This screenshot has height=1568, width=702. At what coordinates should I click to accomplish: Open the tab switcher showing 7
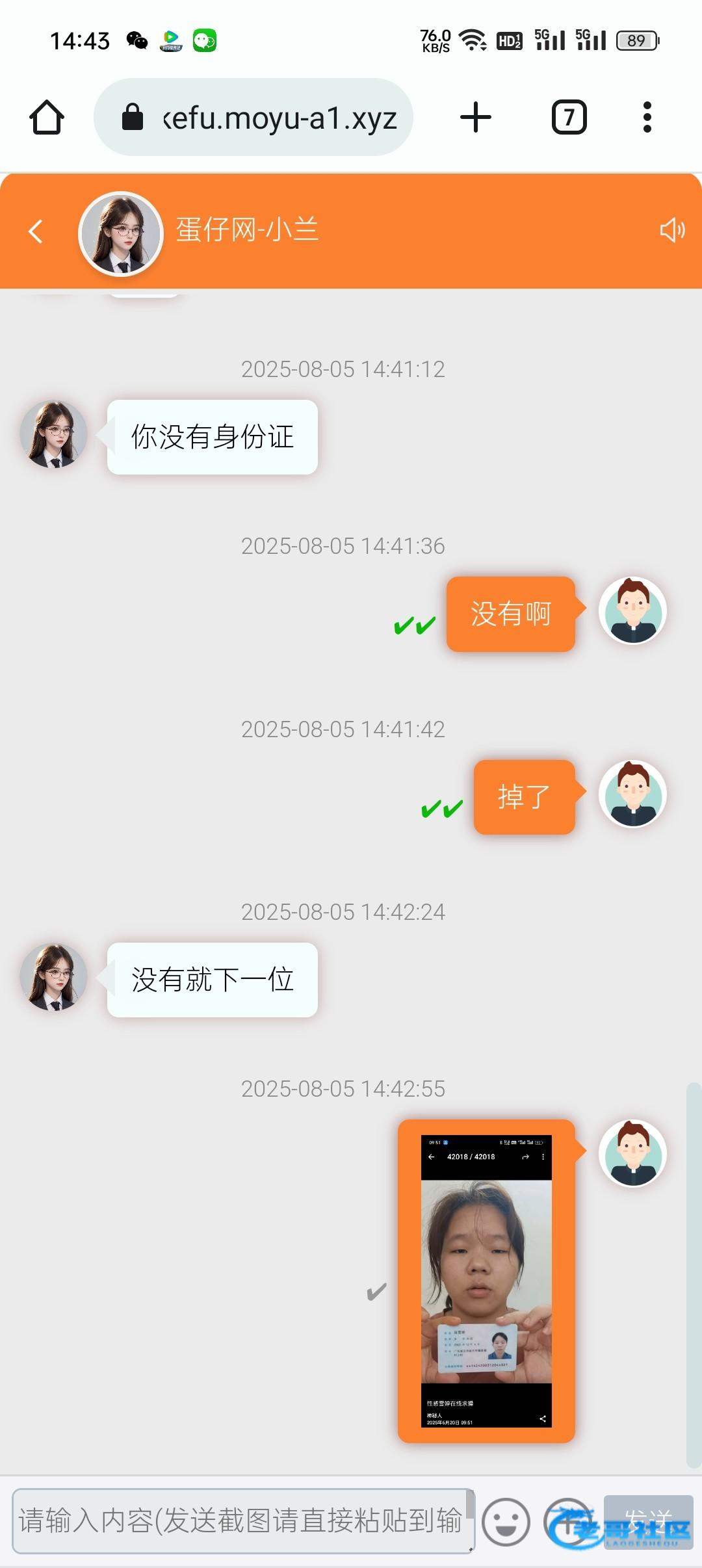(x=569, y=118)
